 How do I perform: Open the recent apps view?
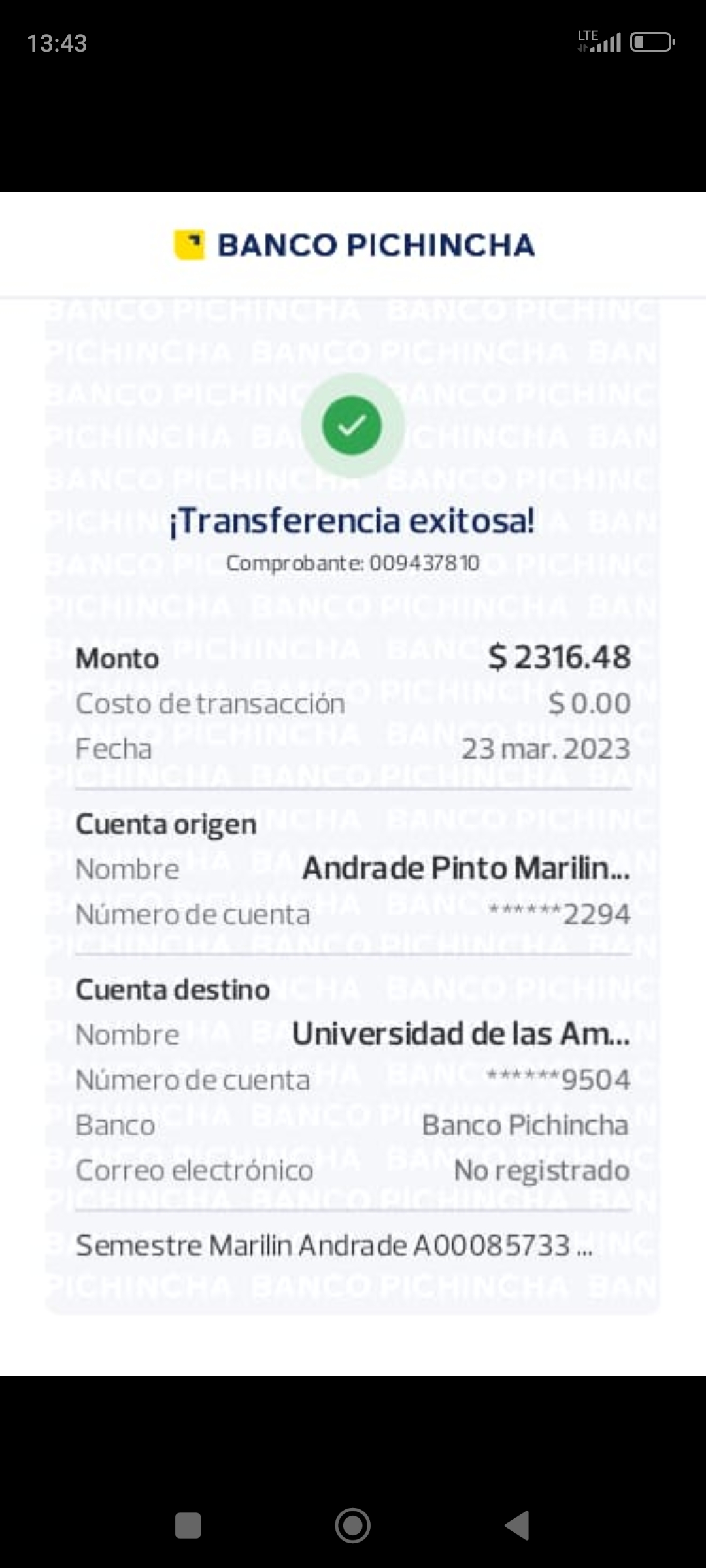(188, 1526)
